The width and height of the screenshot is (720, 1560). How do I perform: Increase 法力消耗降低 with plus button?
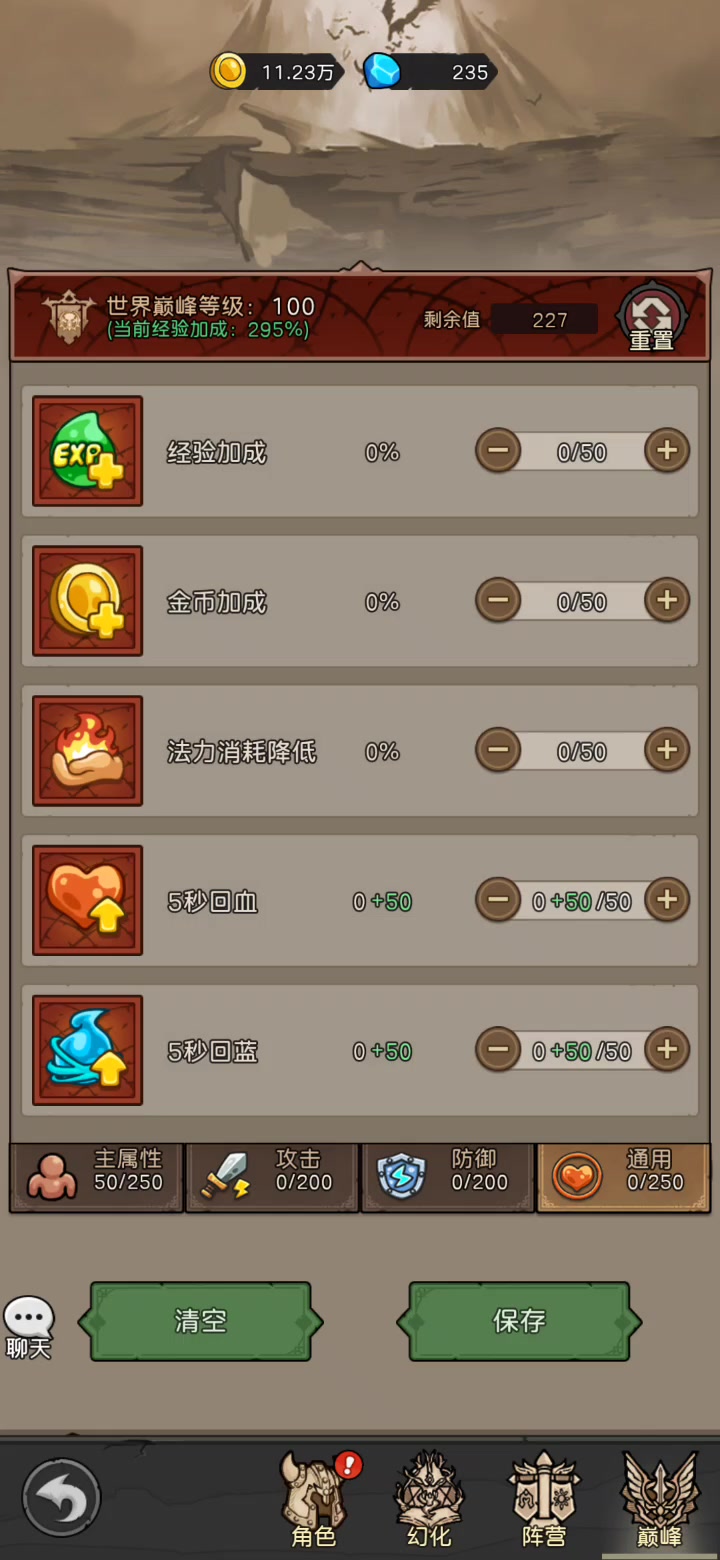(x=667, y=750)
